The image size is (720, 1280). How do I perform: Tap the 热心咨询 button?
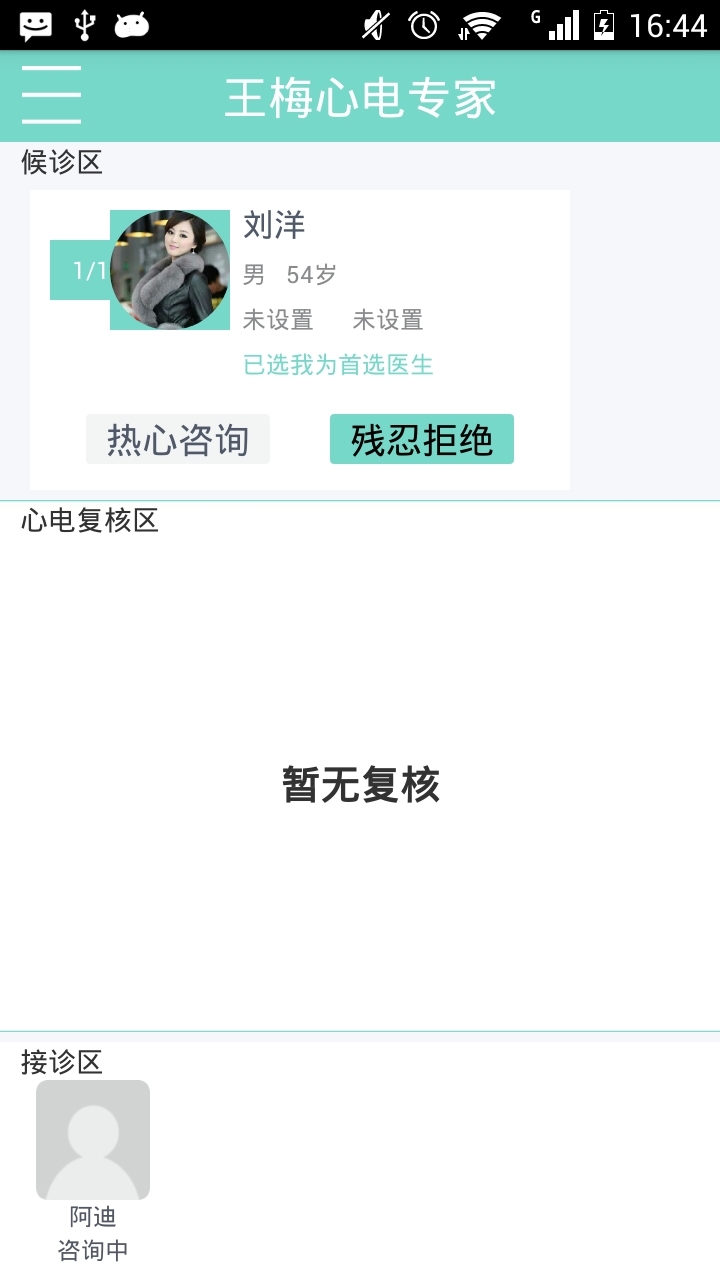[x=178, y=439]
